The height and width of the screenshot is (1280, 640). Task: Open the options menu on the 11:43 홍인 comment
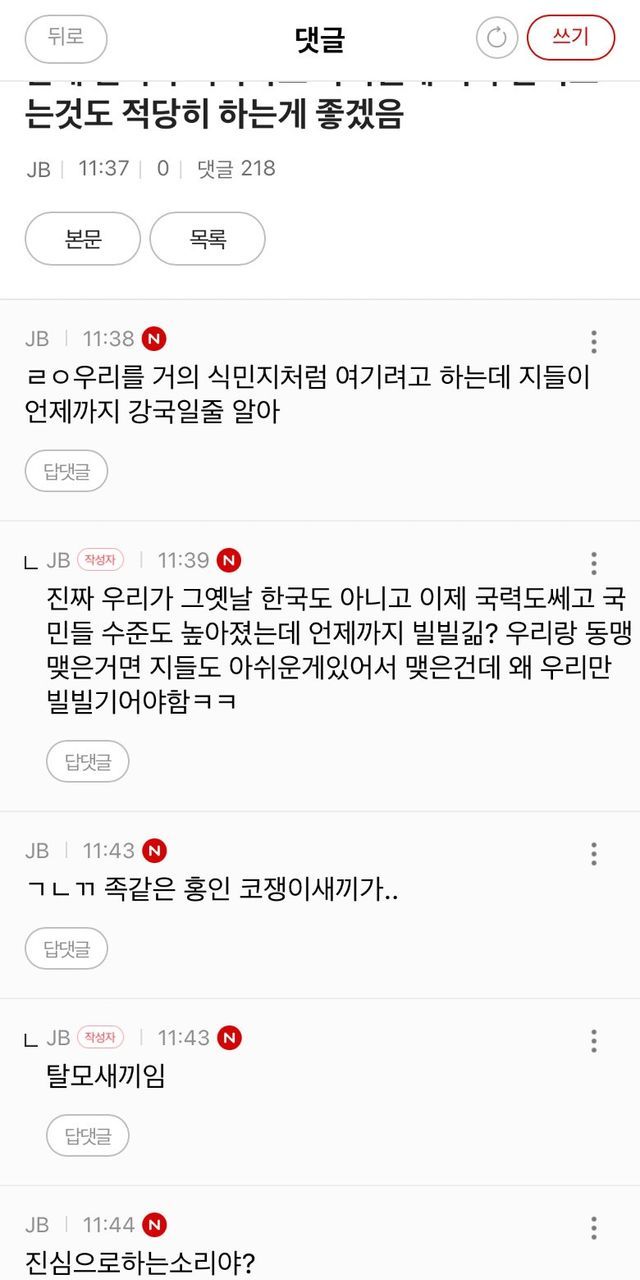click(593, 853)
